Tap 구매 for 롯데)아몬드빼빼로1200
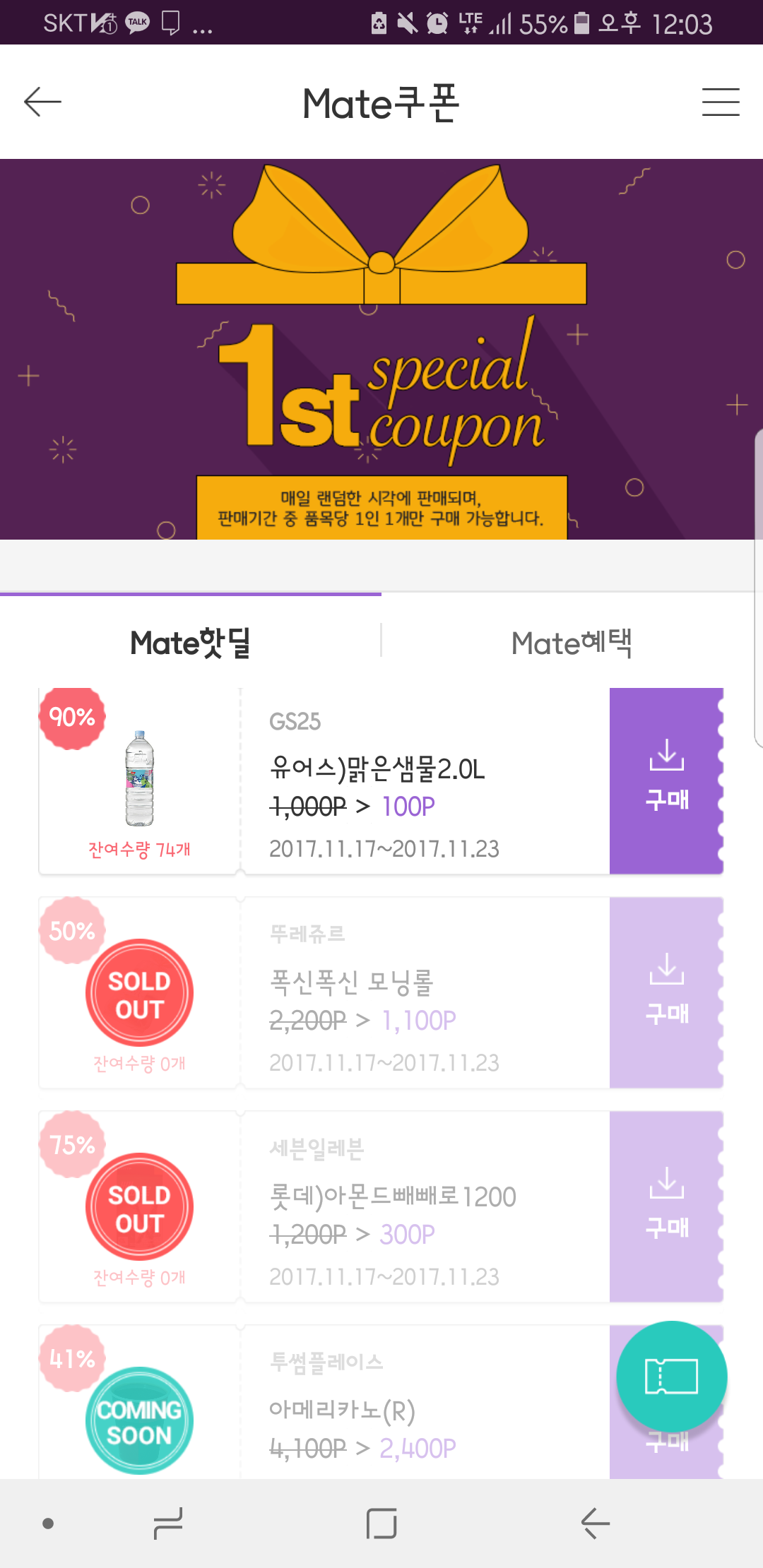The image size is (763, 1568). click(666, 1206)
